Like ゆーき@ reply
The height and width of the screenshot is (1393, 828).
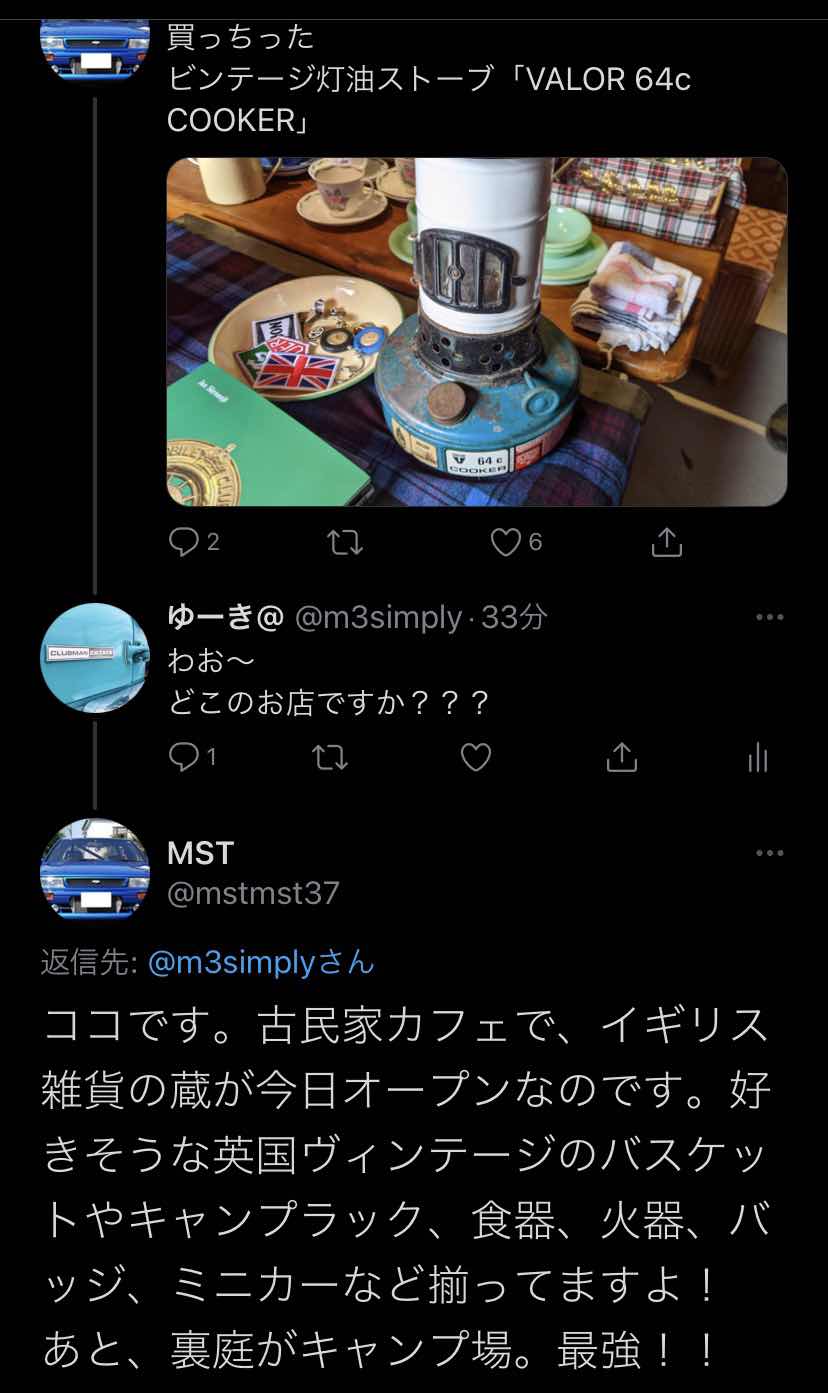click(476, 758)
